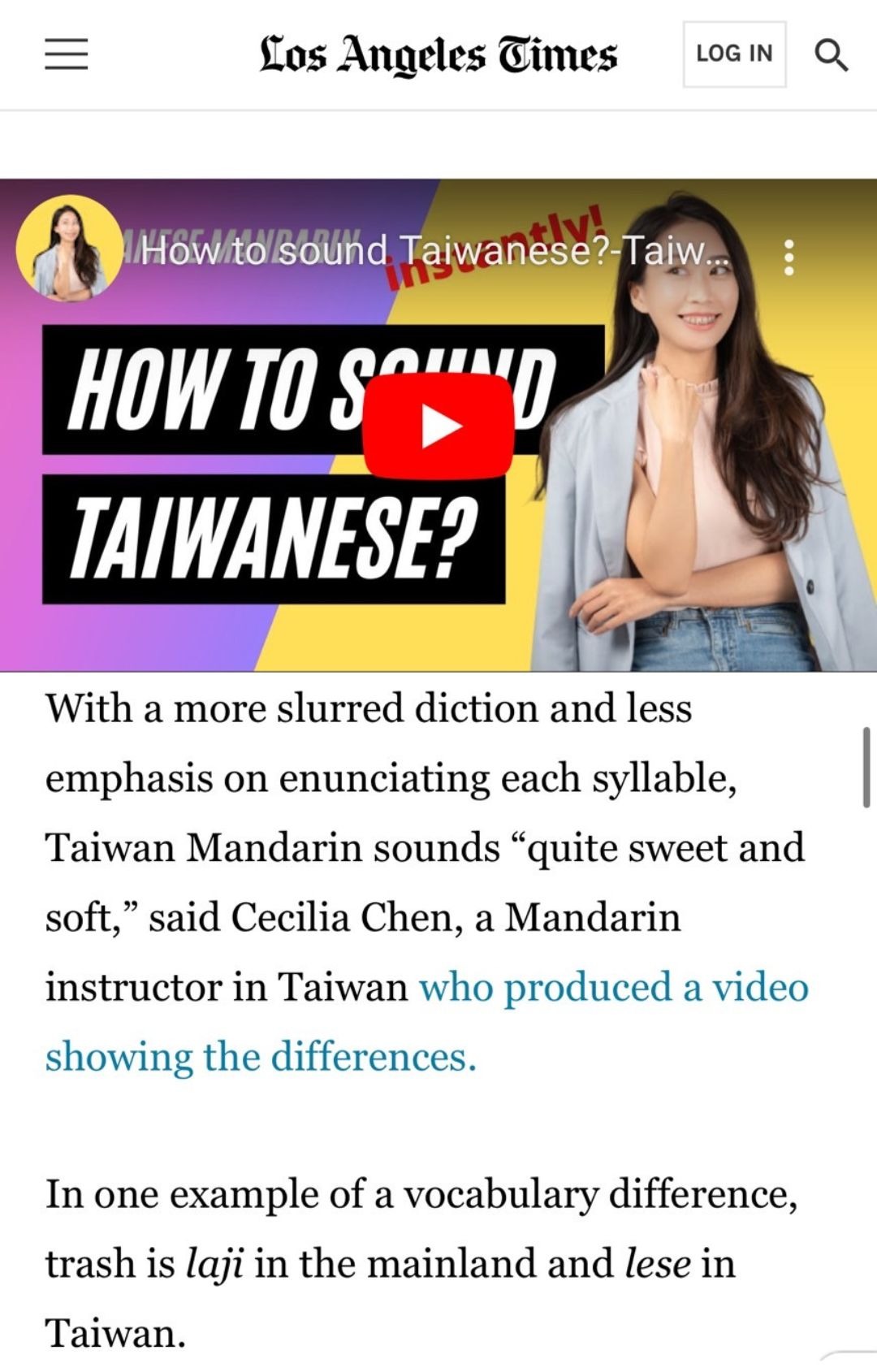The image size is (877, 1372).
Task: Open the video channel's profile avatar
Action: (68, 249)
